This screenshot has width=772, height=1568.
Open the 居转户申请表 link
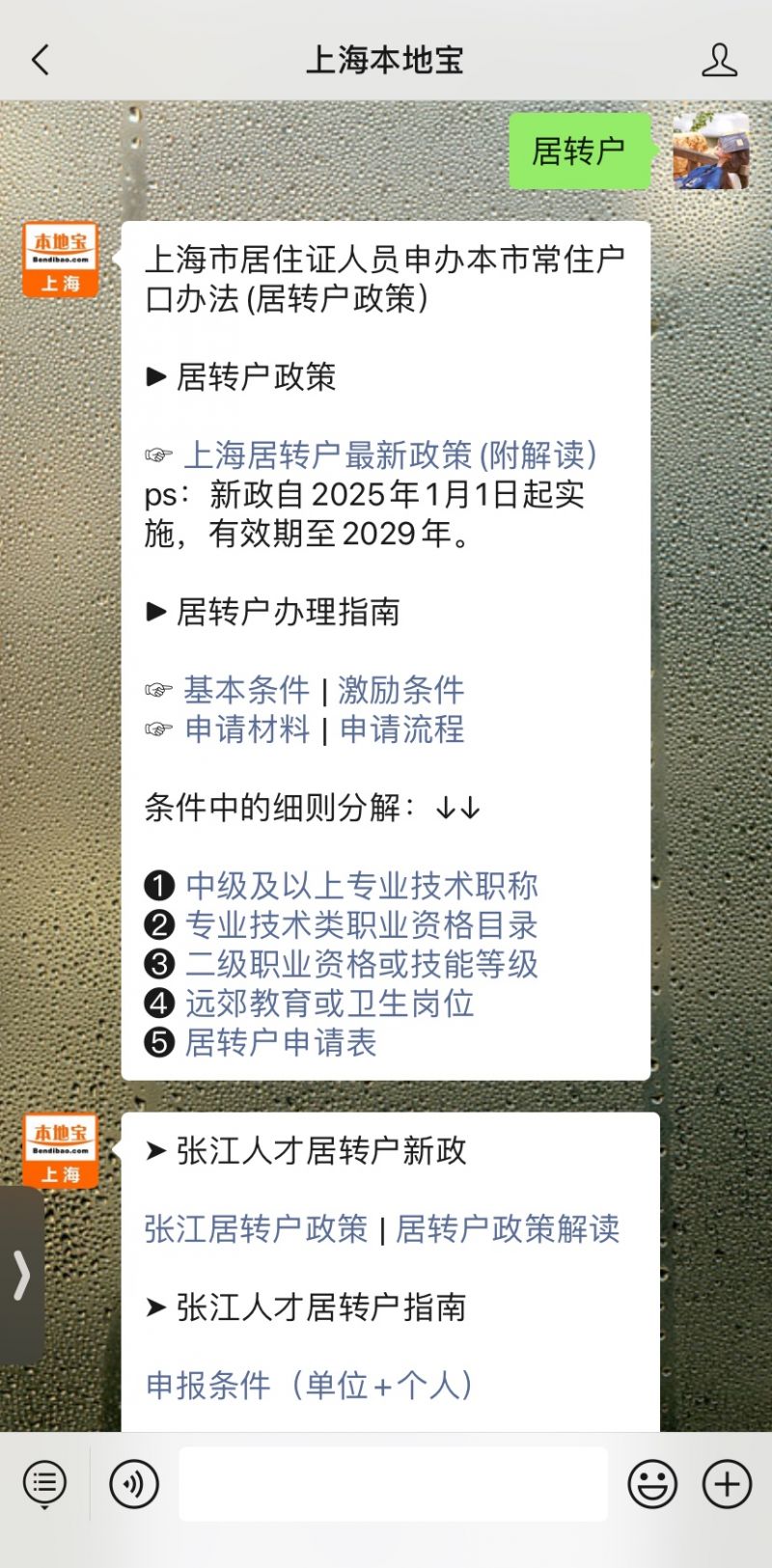tap(282, 1043)
